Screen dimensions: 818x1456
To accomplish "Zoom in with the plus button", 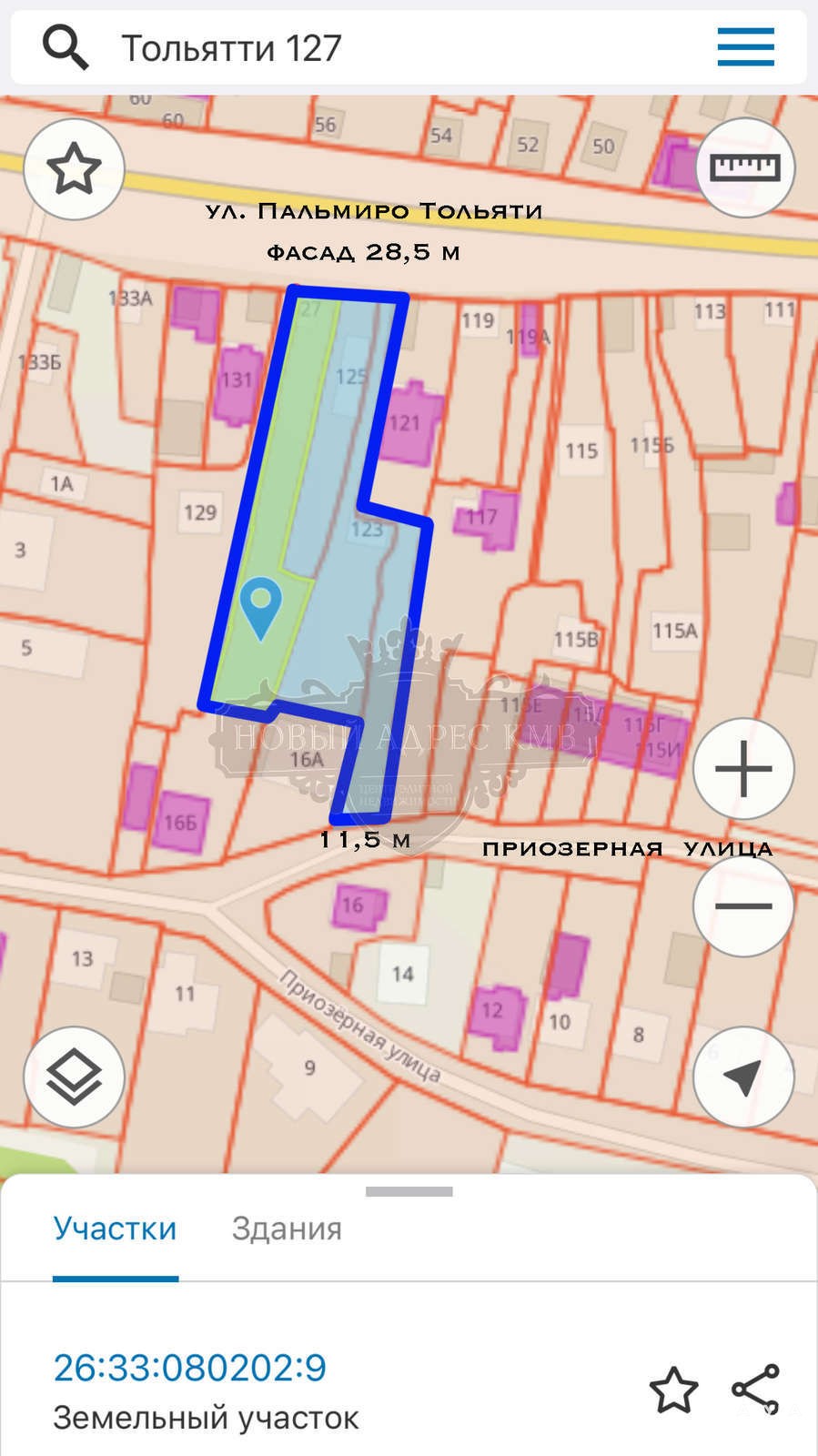I will tap(743, 769).
